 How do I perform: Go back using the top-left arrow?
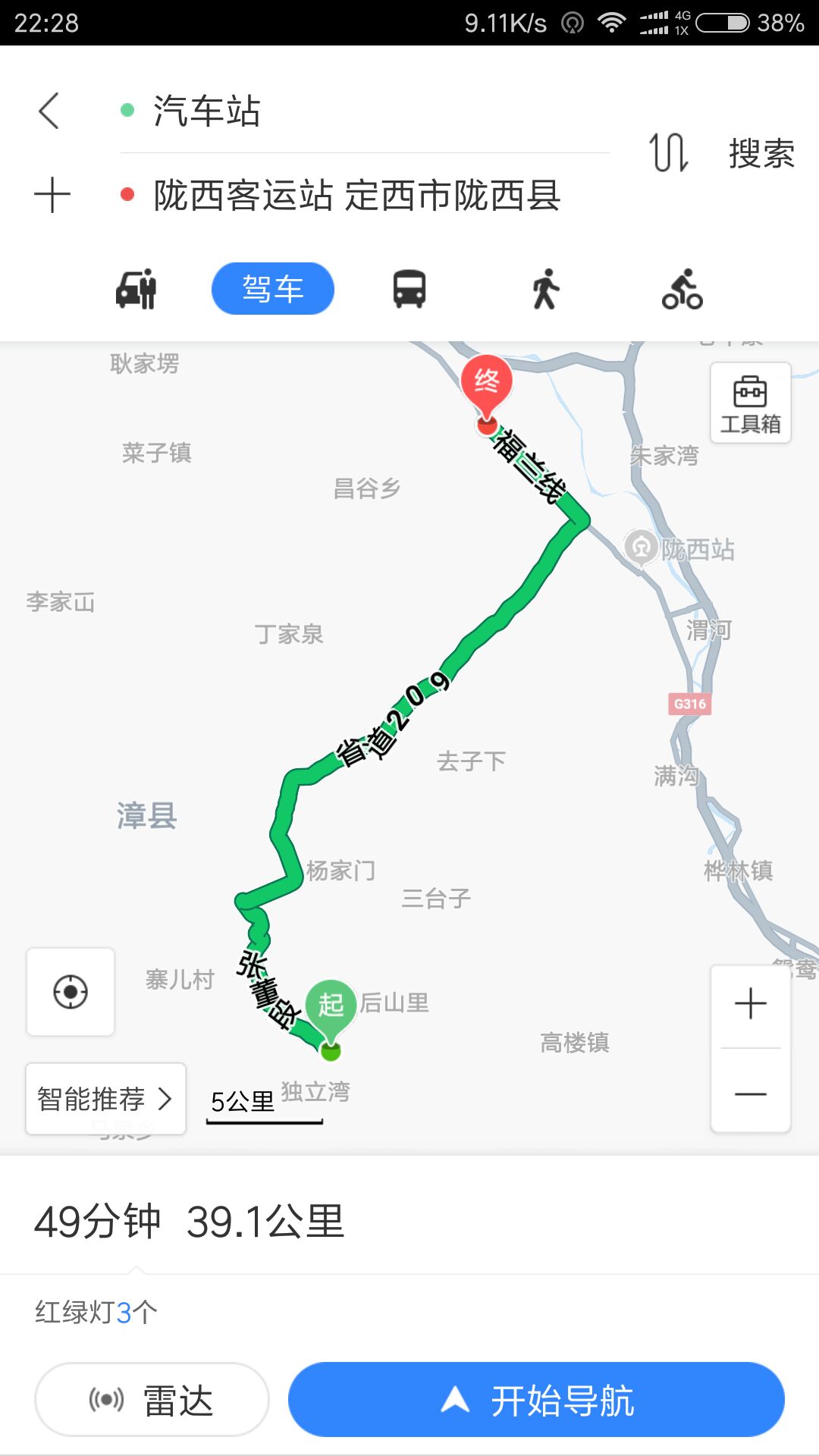click(x=49, y=111)
